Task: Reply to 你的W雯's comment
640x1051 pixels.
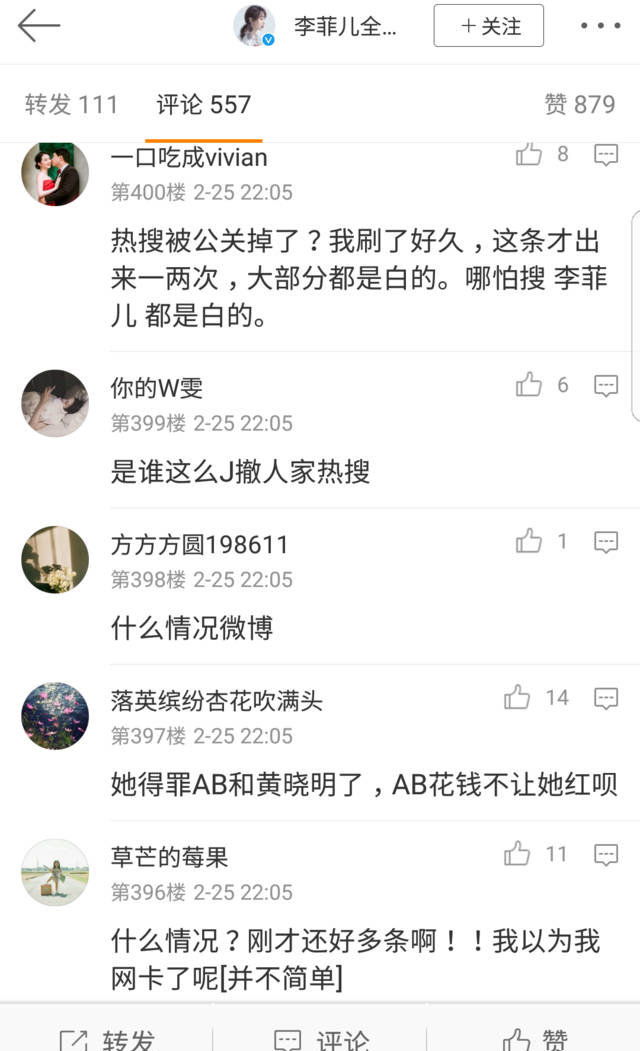Action: (606, 385)
